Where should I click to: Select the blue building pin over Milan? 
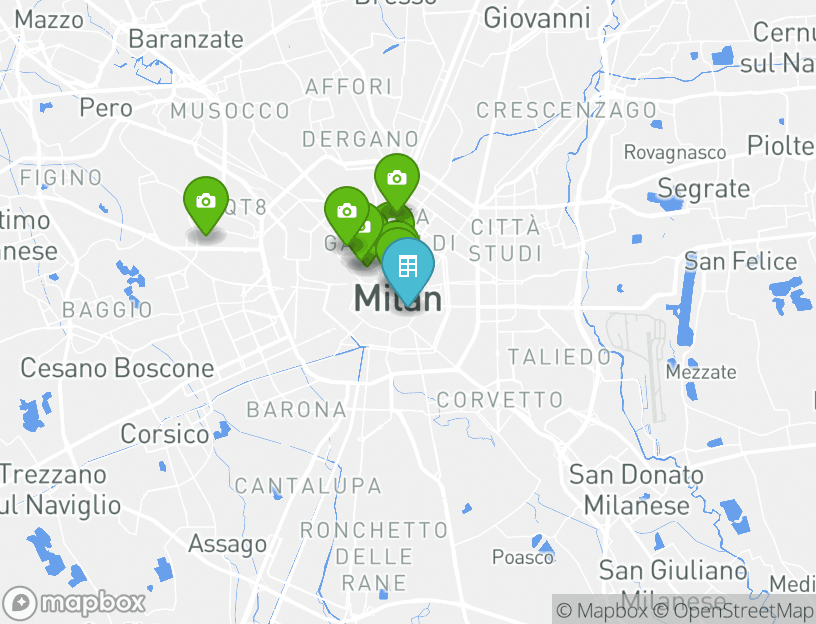[x=407, y=266]
